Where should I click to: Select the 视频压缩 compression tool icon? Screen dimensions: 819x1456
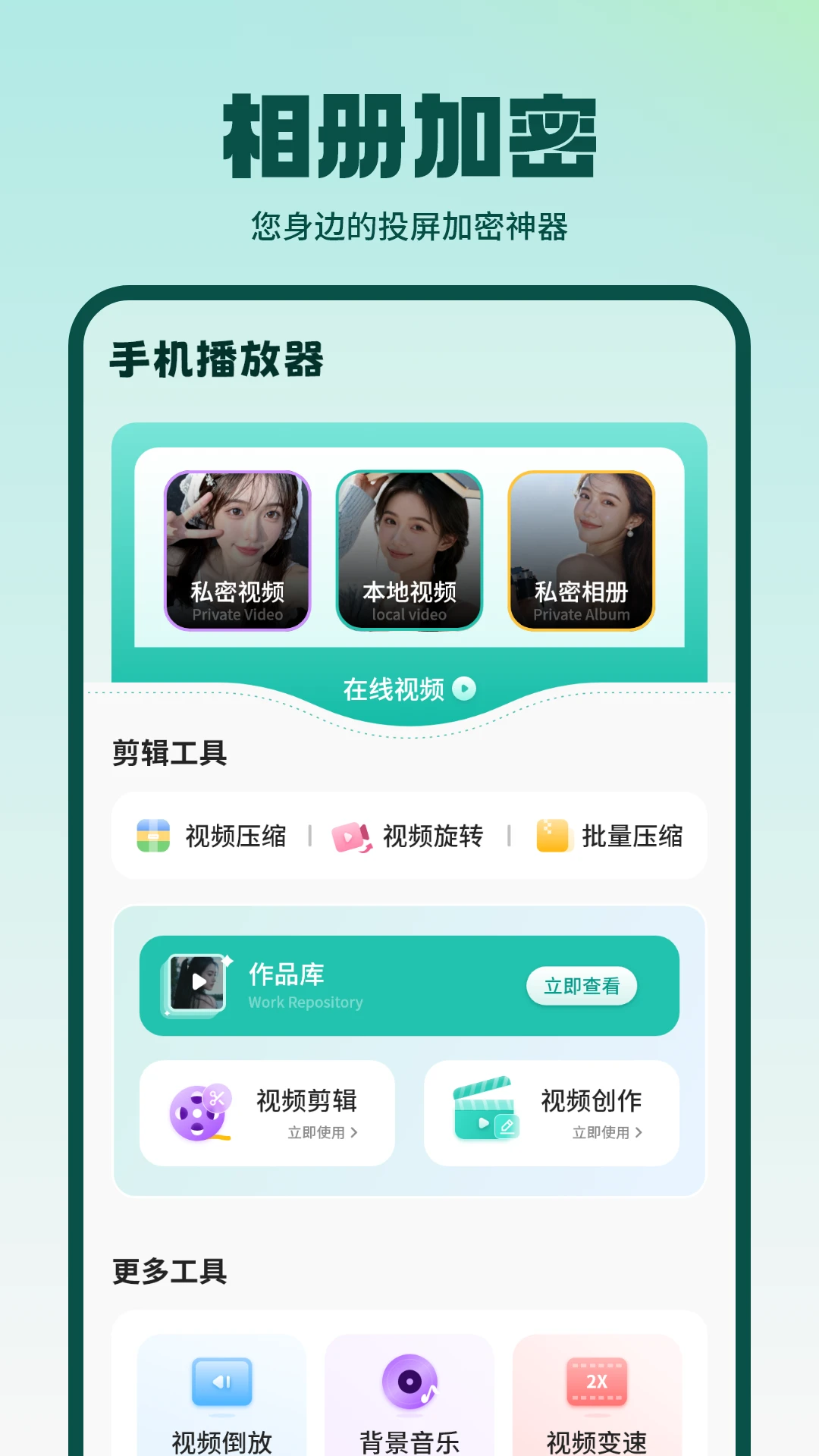(x=152, y=836)
